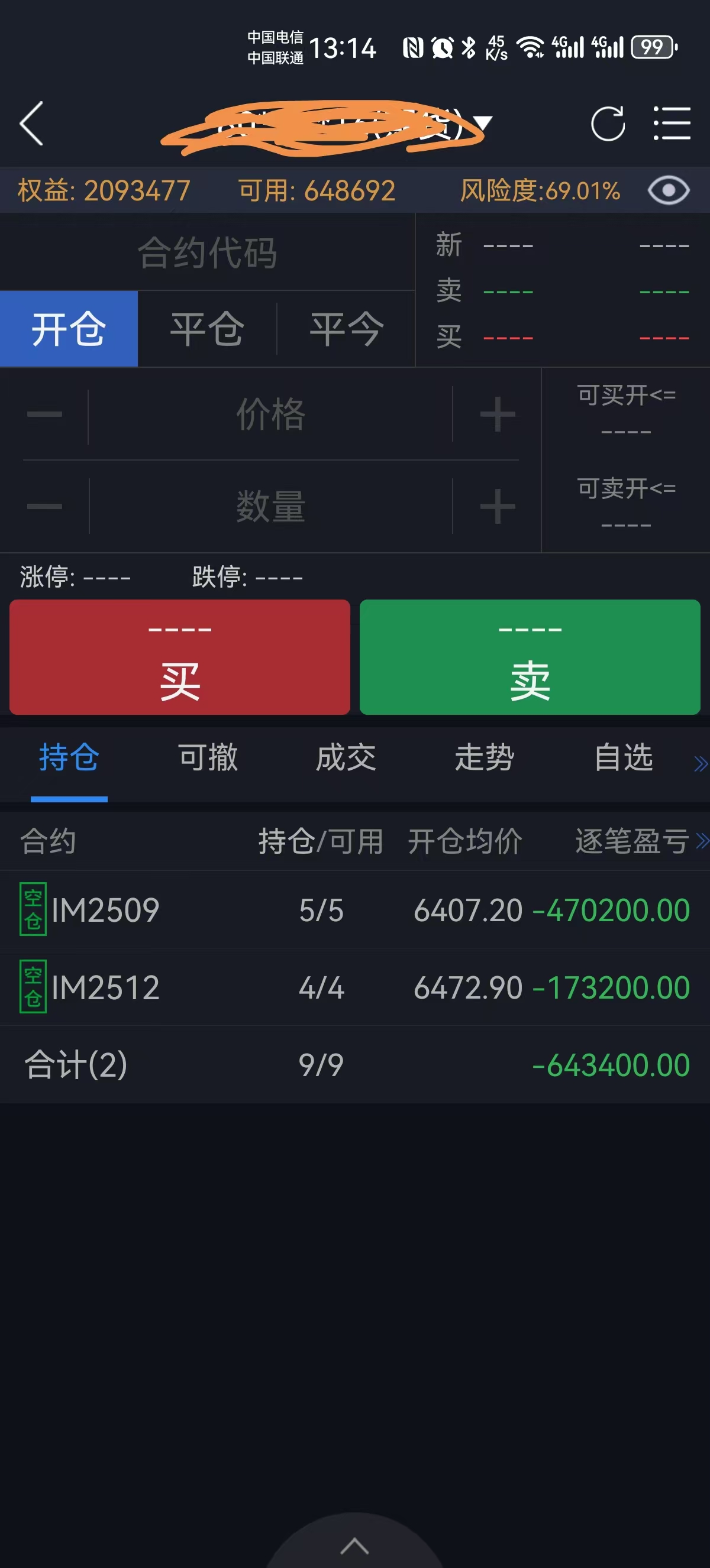Increase the 价格 value with plus
Image resolution: width=710 pixels, height=1568 pixels.
[498, 414]
